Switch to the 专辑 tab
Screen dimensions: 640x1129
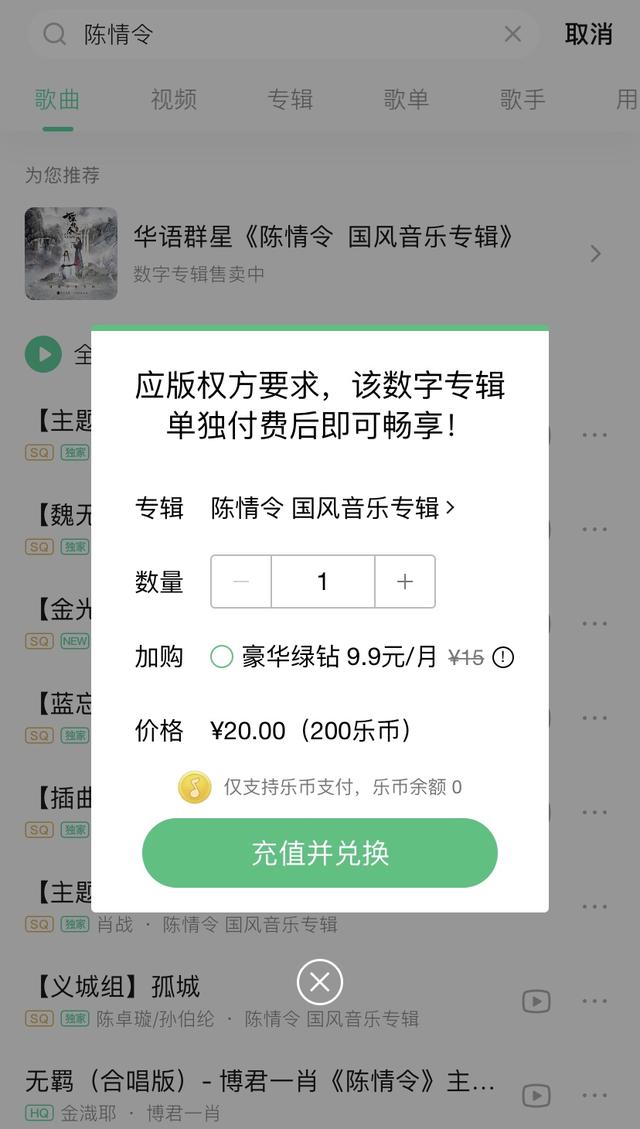(x=290, y=99)
